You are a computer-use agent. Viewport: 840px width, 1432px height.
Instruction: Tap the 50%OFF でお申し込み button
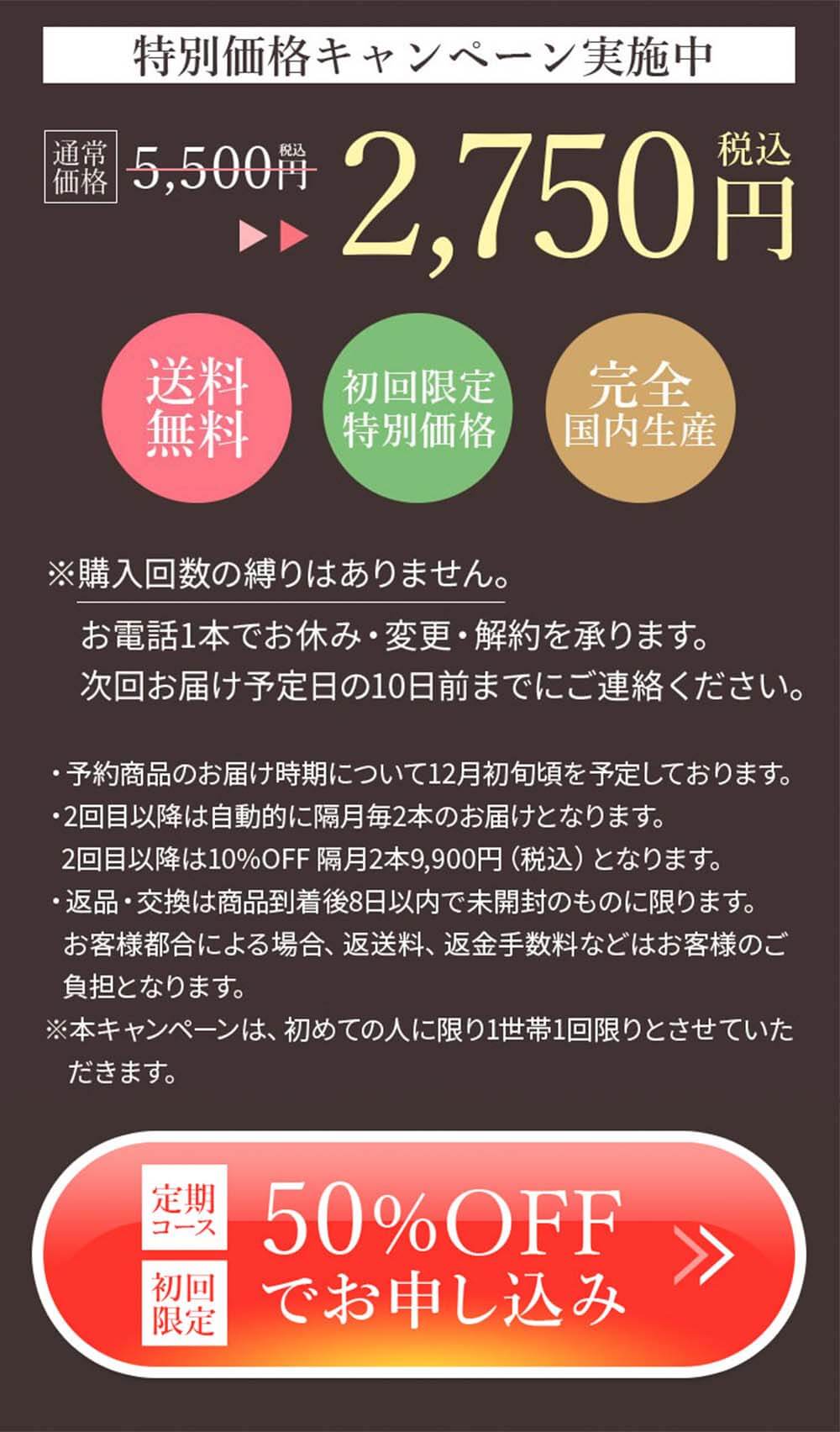click(420, 1254)
